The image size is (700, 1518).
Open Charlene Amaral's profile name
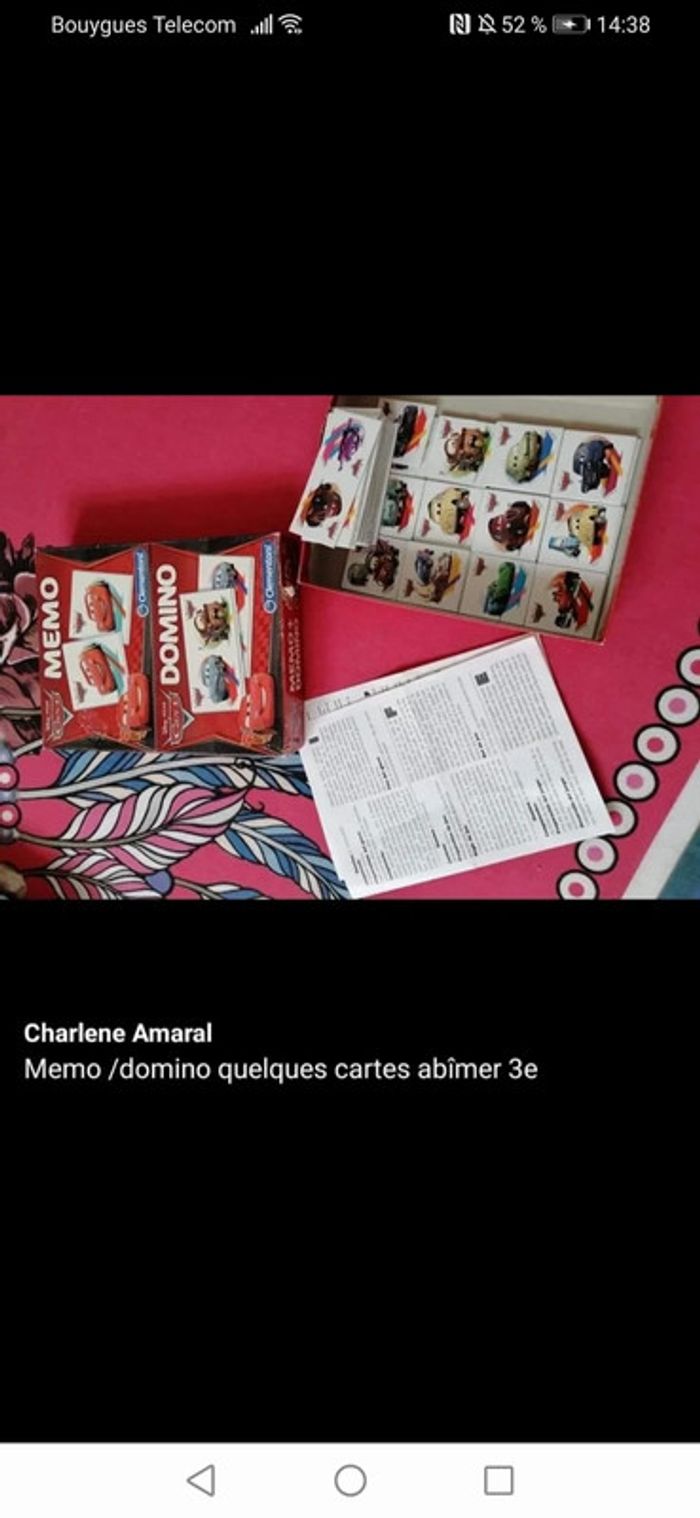point(118,1033)
